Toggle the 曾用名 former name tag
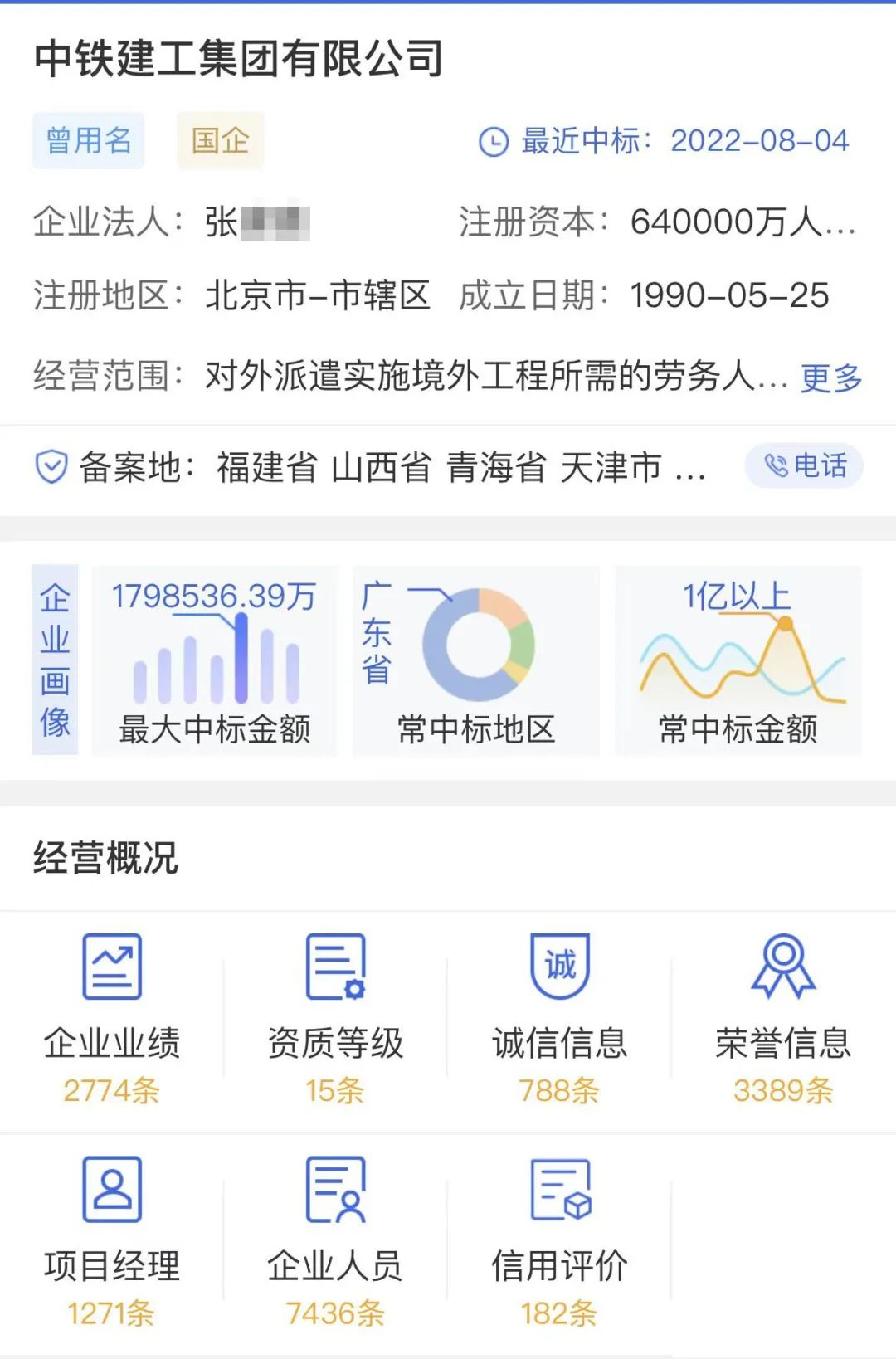The width and height of the screenshot is (896, 1359). point(88,139)
